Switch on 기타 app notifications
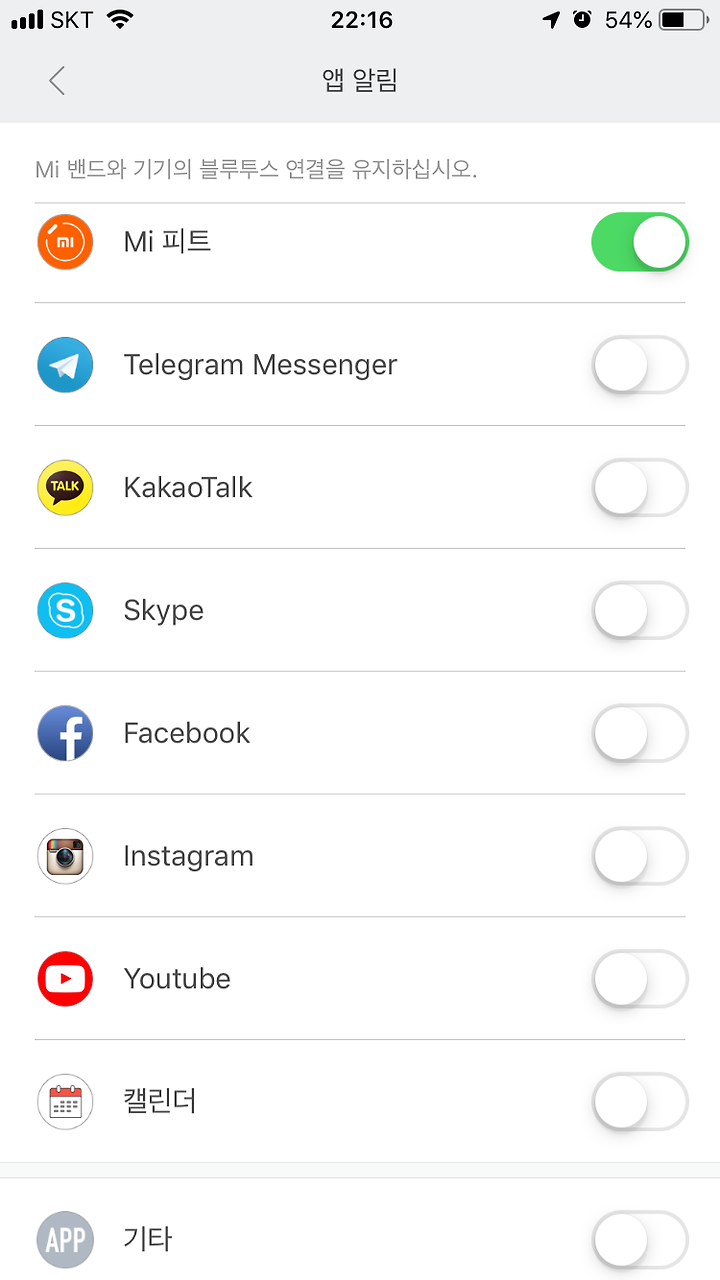Viewport: 720px width, 1280px height. click(x=640, y=1240)
